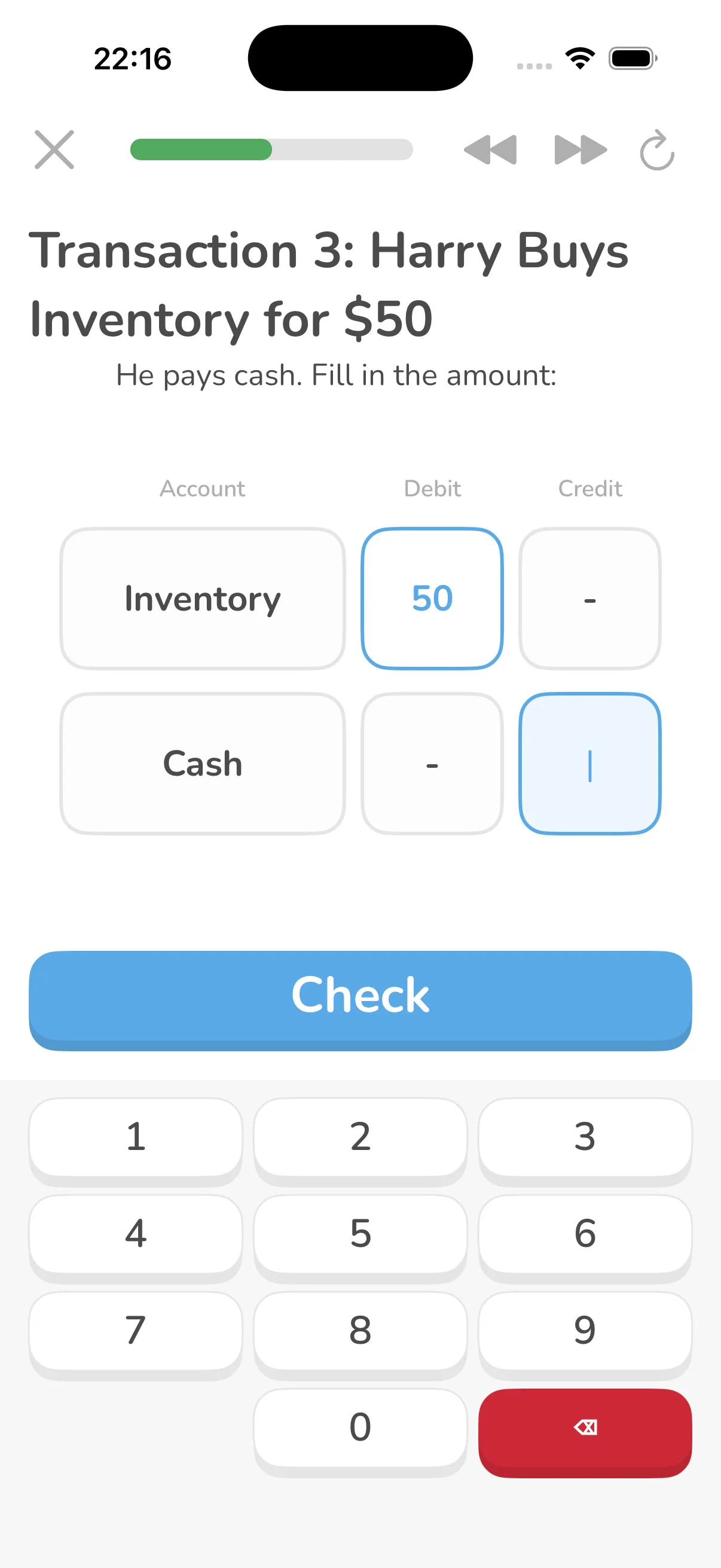Select the Cash credit input field
721x1568 pixels.
(x=589, y=764)
